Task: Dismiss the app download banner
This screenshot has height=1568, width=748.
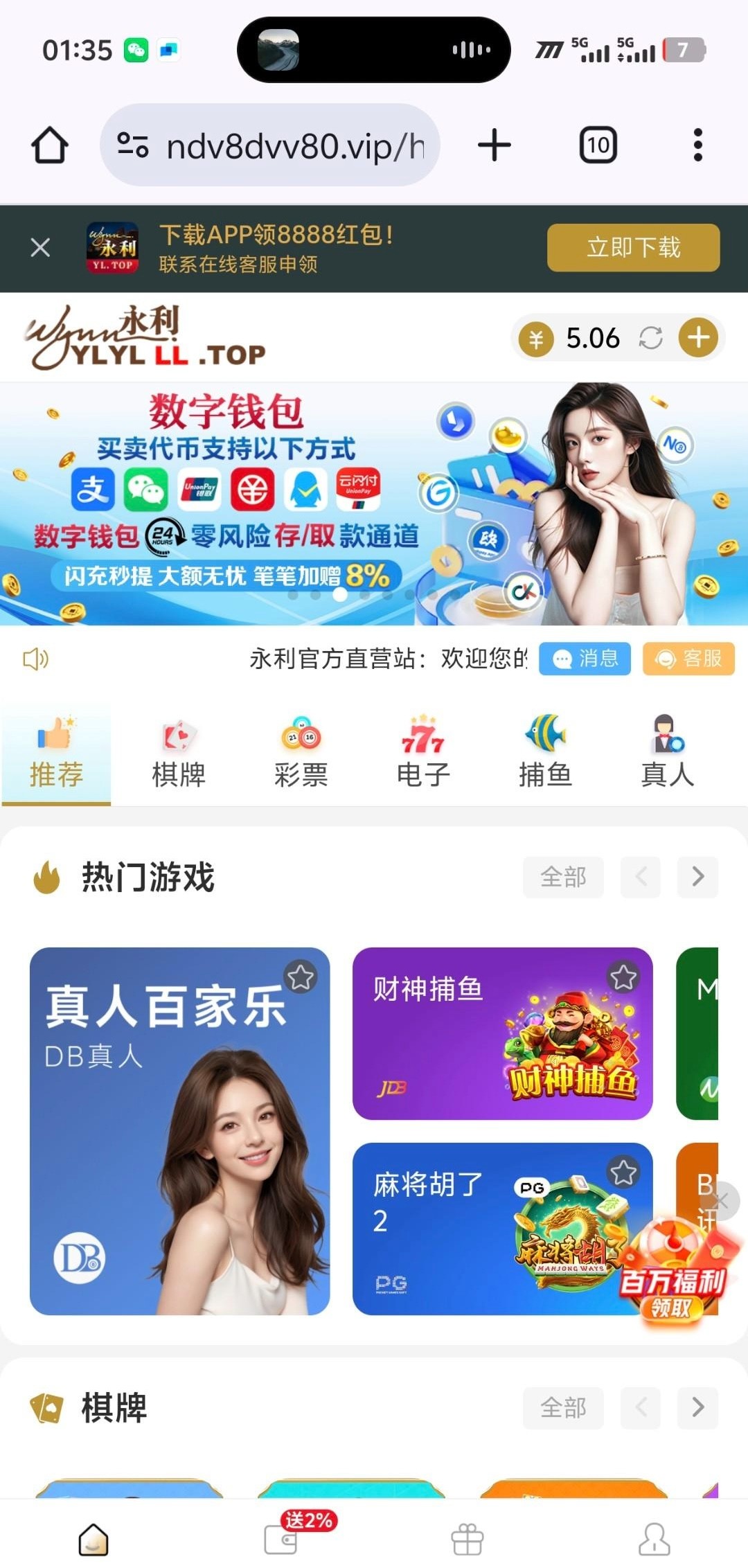Action: tap(40, 247)
